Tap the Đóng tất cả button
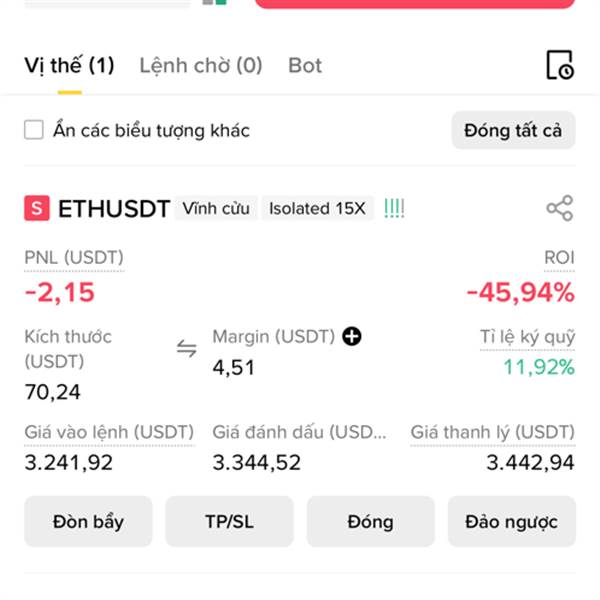This screenshot has height=600, width=600. click(513, 130)
